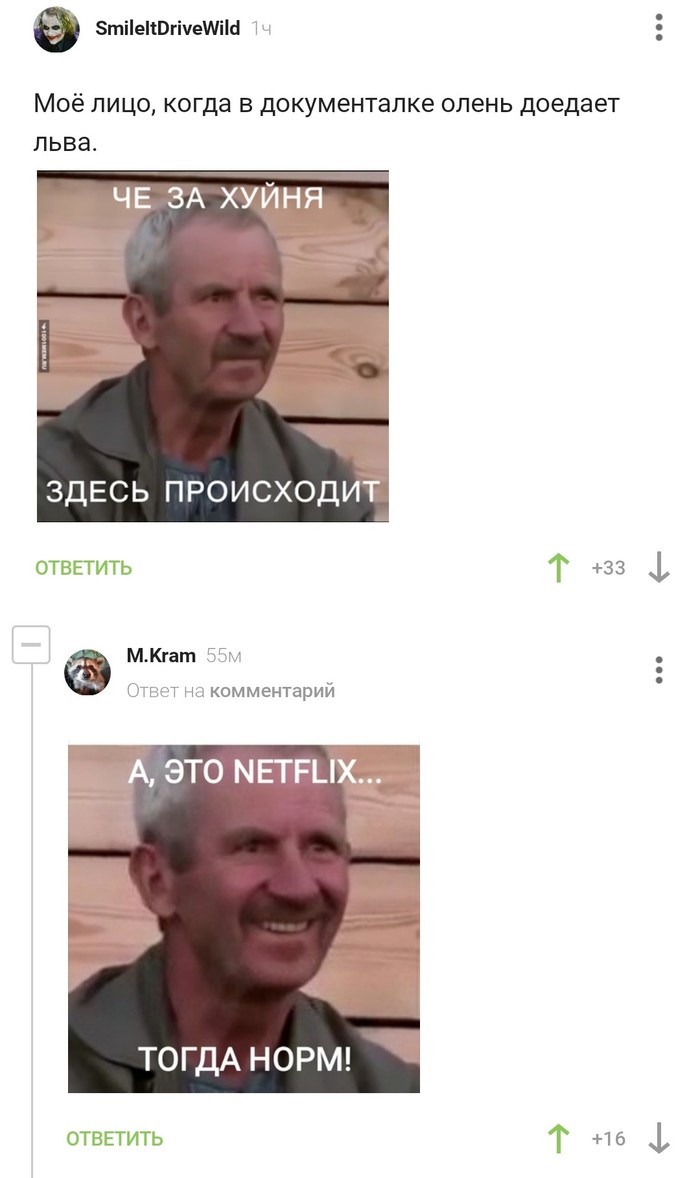
Task: Open SmileItDriveWild's profile avatar
Action: (x=56, y=29)
